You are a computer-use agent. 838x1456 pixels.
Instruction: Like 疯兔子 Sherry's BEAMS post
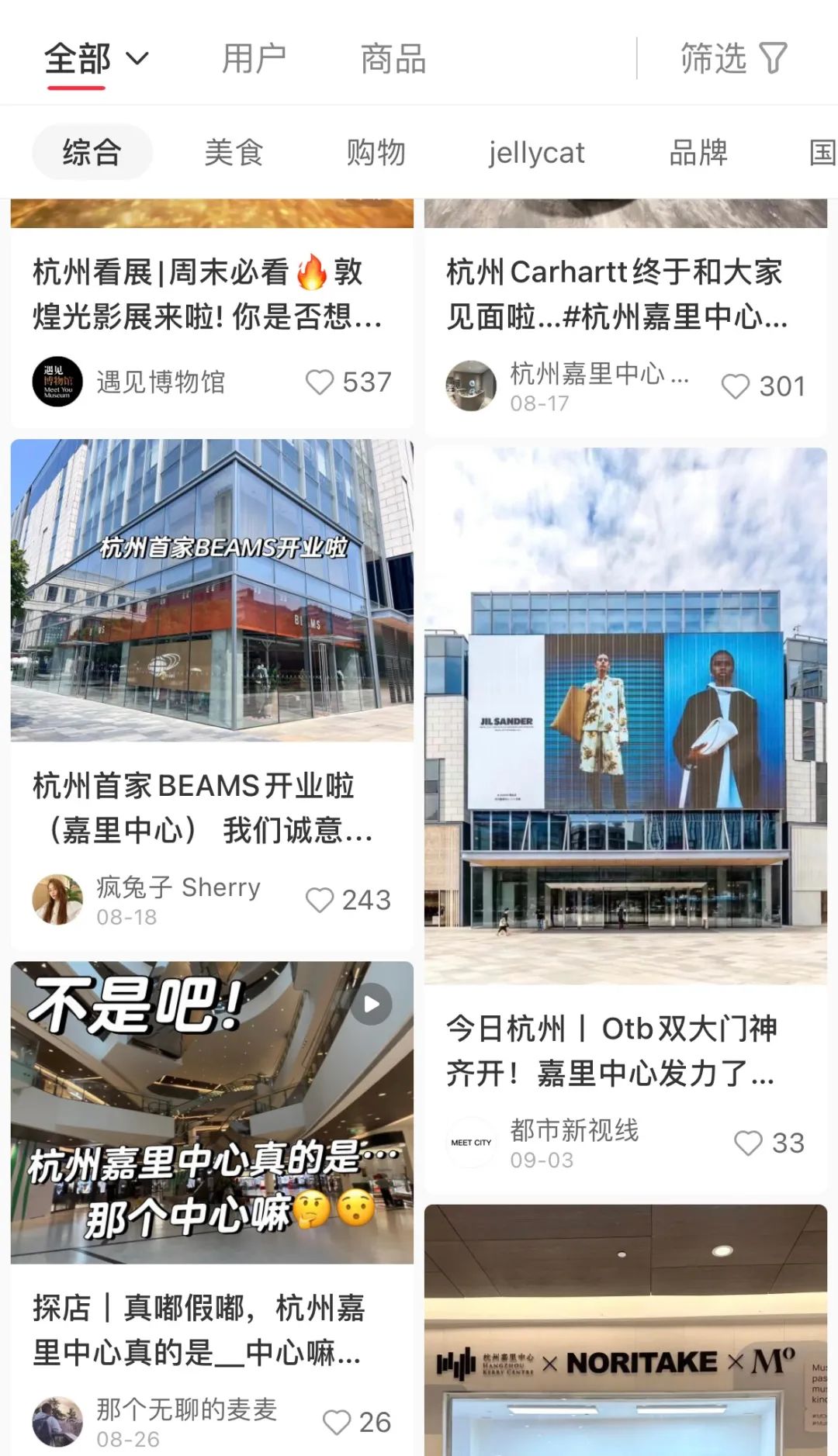pos(319,900)
